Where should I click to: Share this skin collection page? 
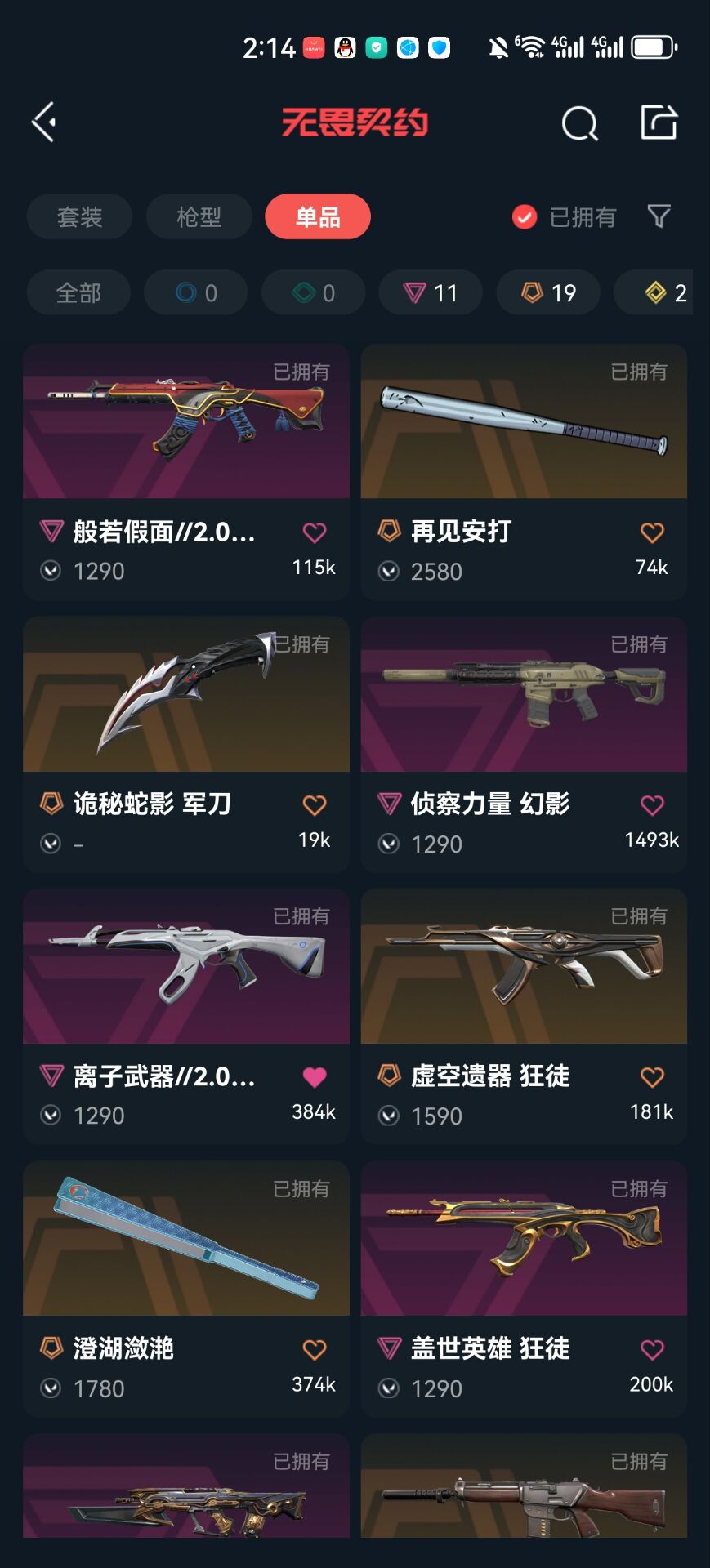659,122
